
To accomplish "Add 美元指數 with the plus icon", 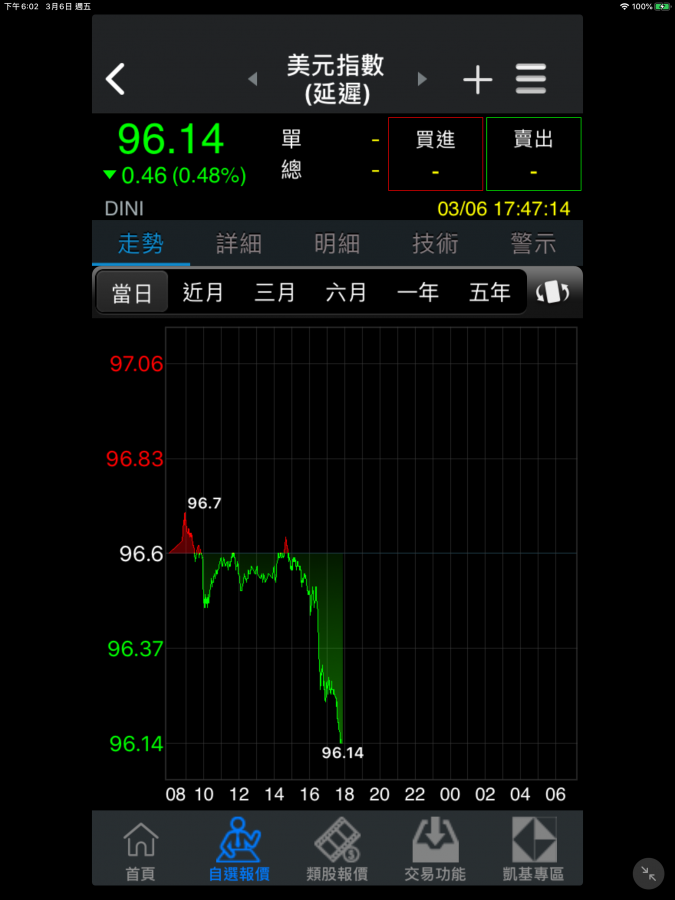I will [x=478, y=79].
